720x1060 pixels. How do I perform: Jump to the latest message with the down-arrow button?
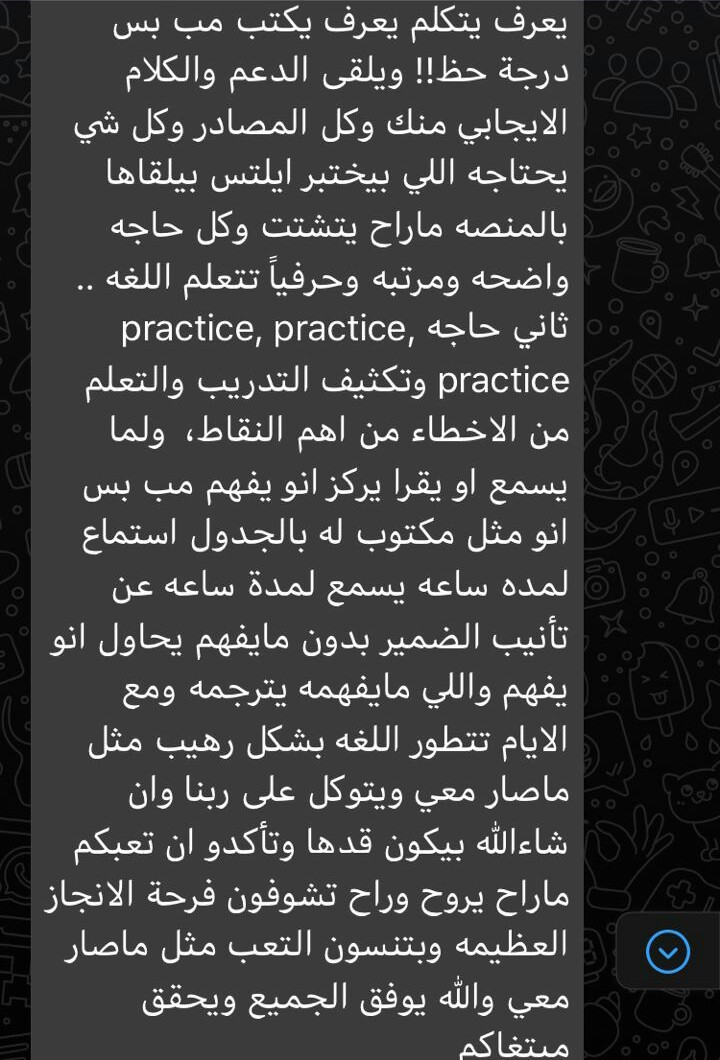tap(667, 950)
